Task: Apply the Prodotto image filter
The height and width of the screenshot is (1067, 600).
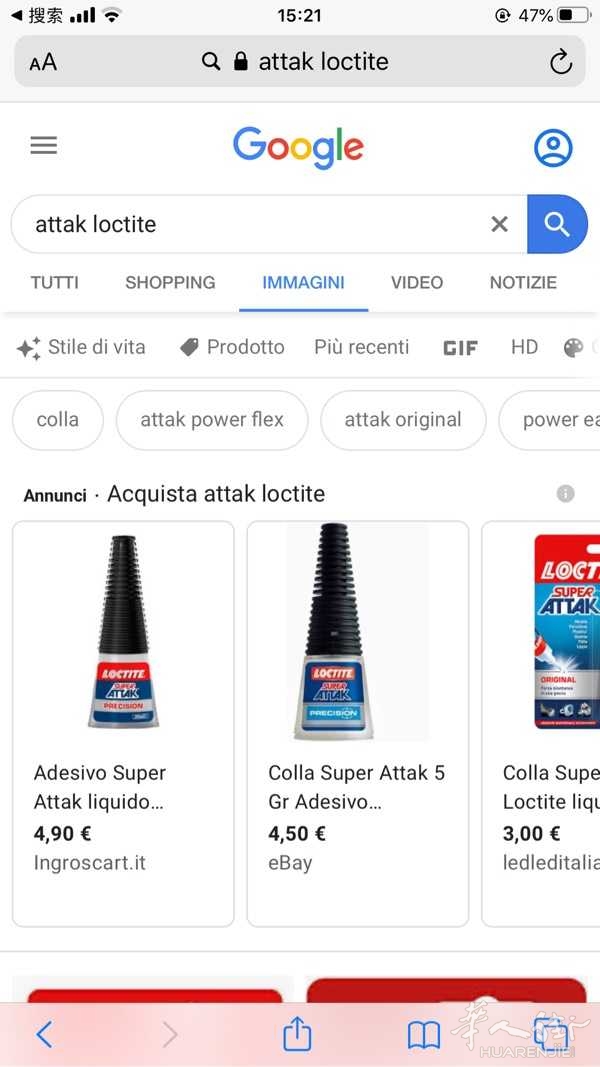Action: pyautogui.click(x=232, y=348)
